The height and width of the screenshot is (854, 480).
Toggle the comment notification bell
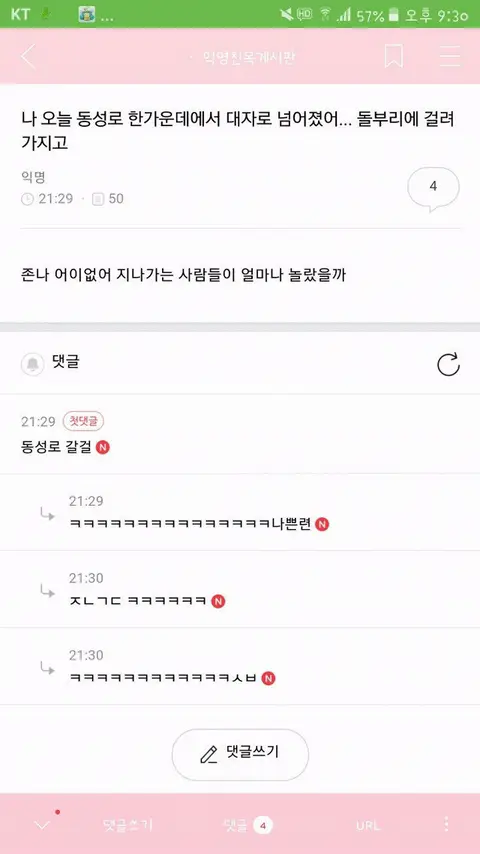tap(32, 363)
